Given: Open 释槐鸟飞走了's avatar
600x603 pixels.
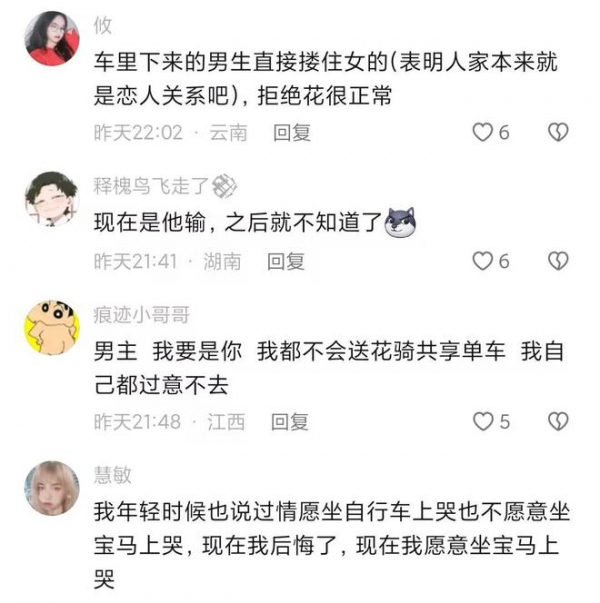Looking at the screenshot, I should click(x=52, y=197).
